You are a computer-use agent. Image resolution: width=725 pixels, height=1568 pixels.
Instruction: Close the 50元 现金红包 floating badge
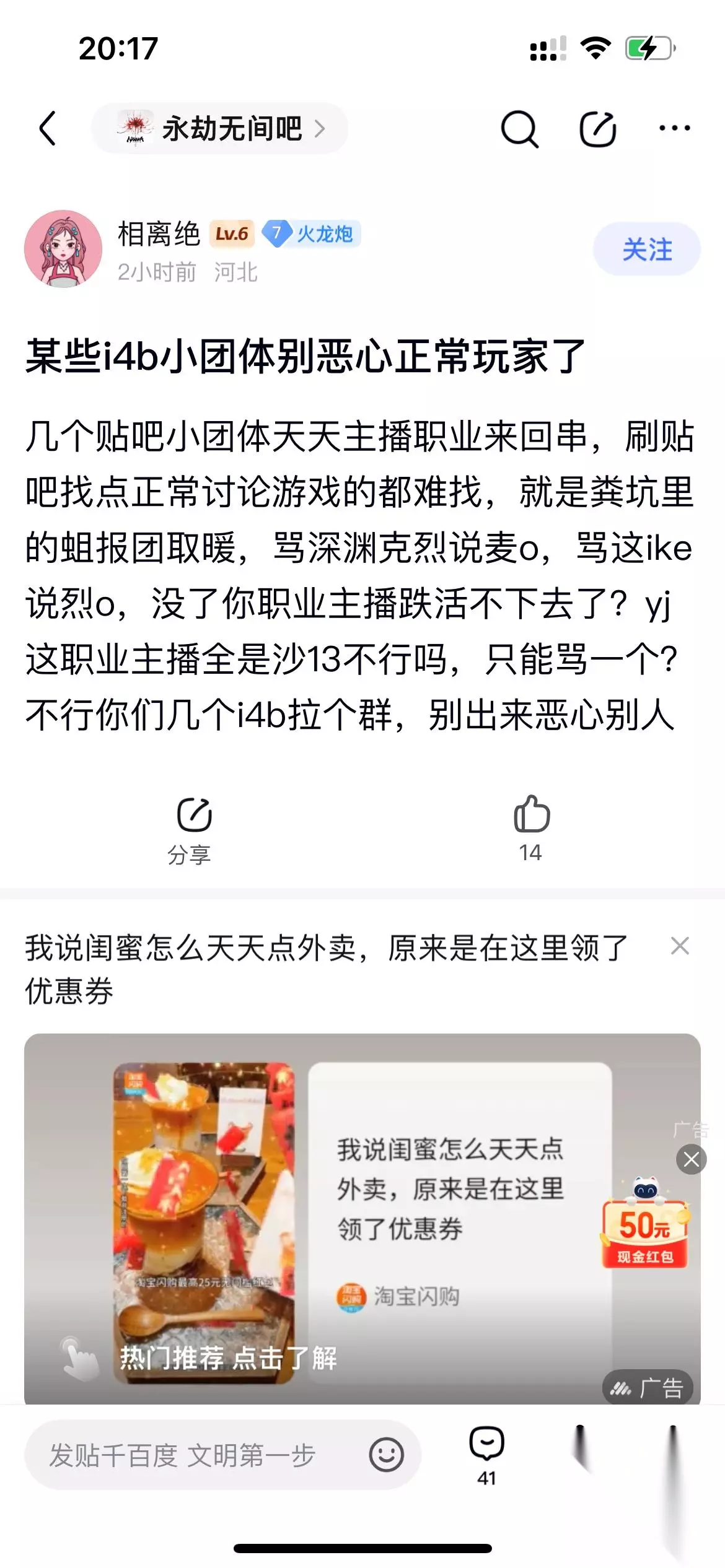(692, 1159)
